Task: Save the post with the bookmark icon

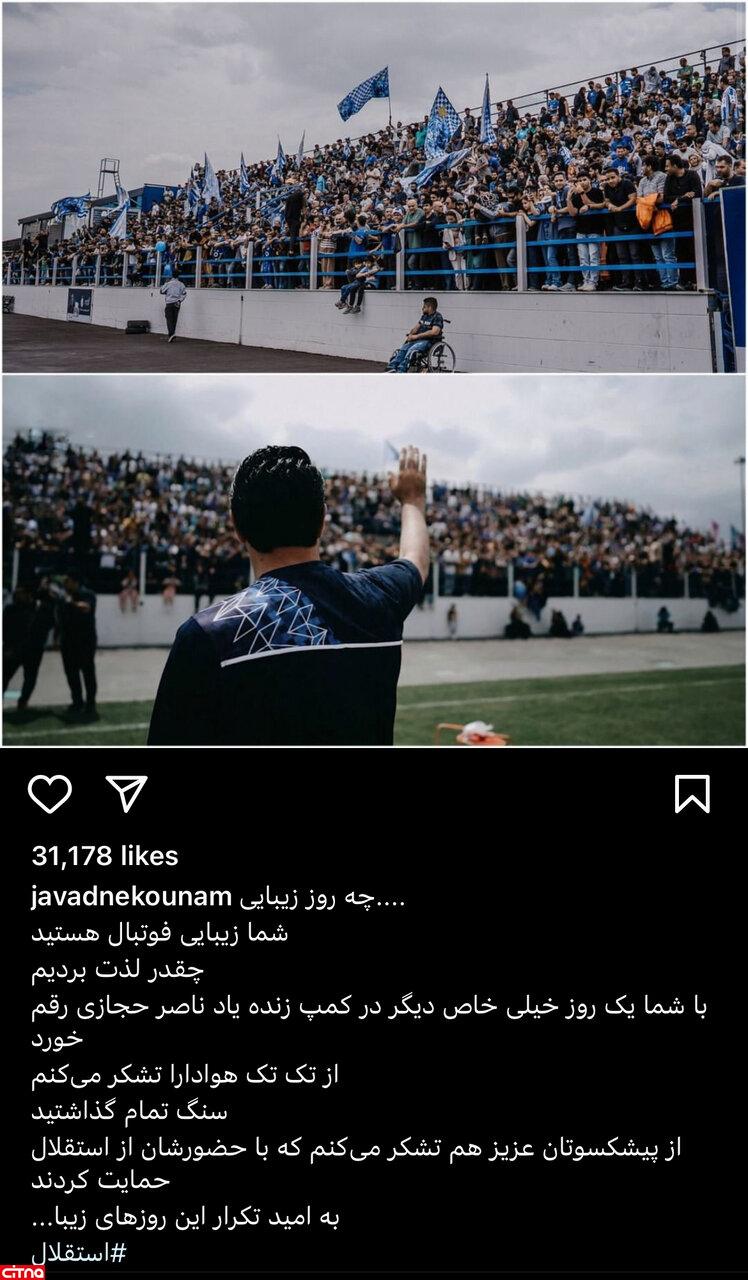Action: tap(692, 794)
